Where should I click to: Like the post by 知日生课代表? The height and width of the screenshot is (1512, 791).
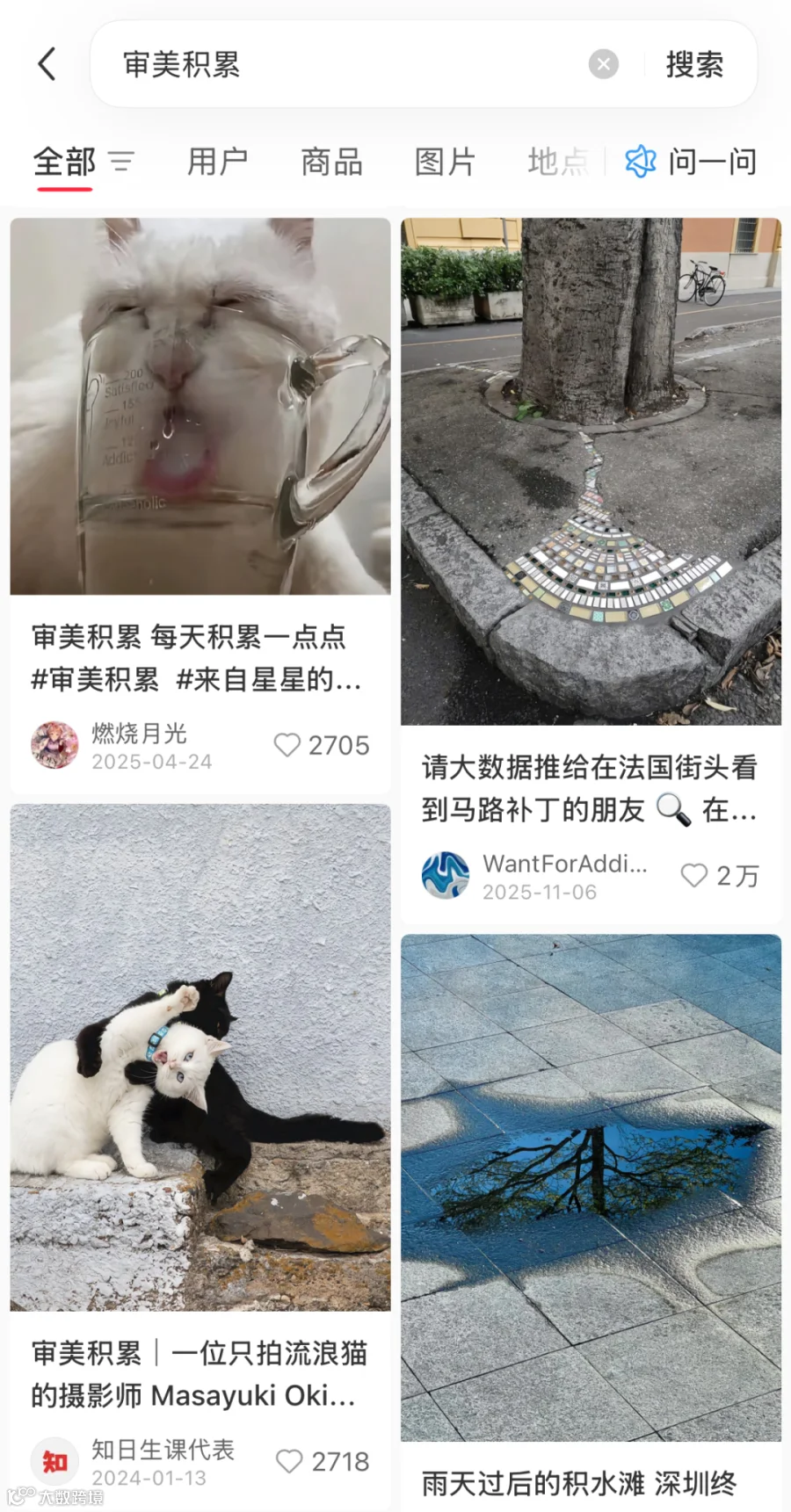[323, 1461]
